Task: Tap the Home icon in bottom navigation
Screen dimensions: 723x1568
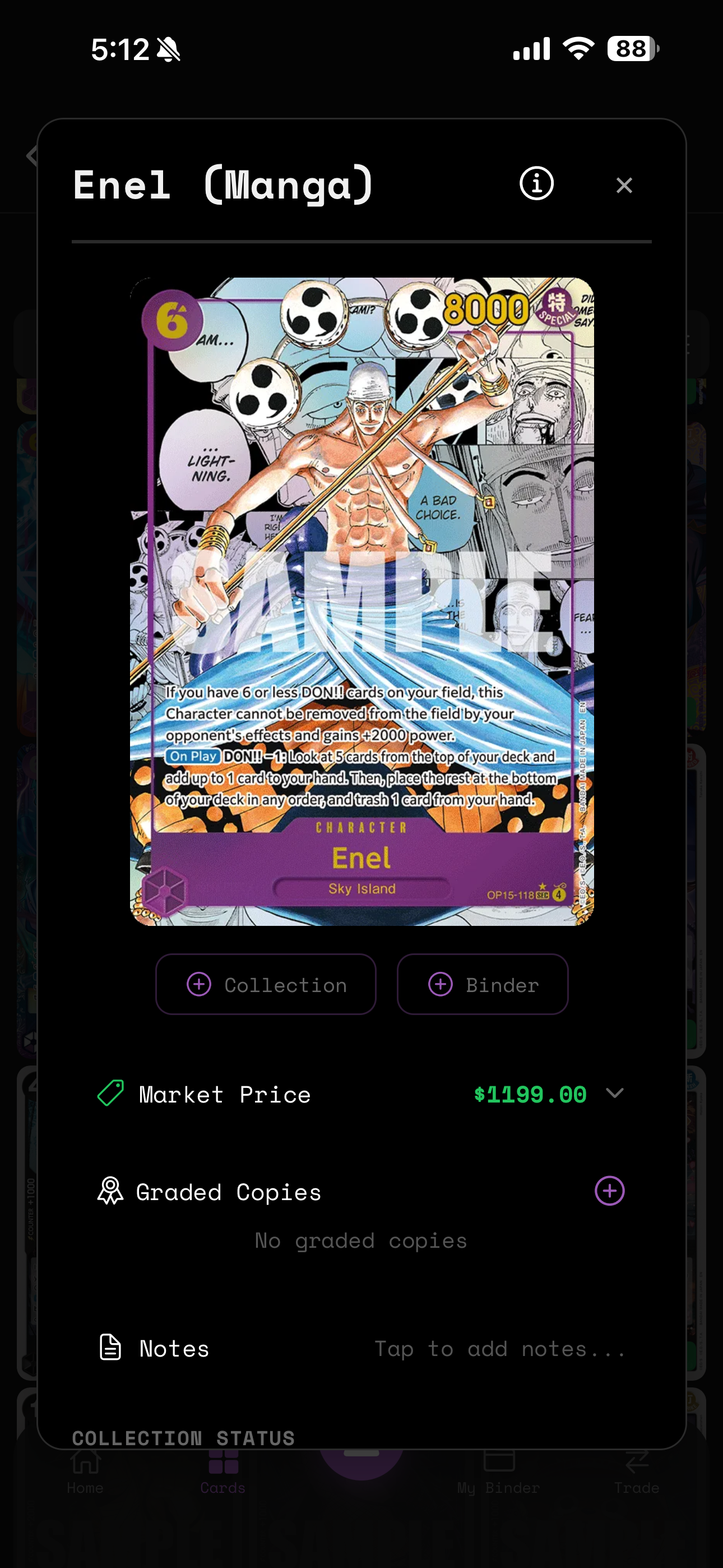Action: point(84,1464)
